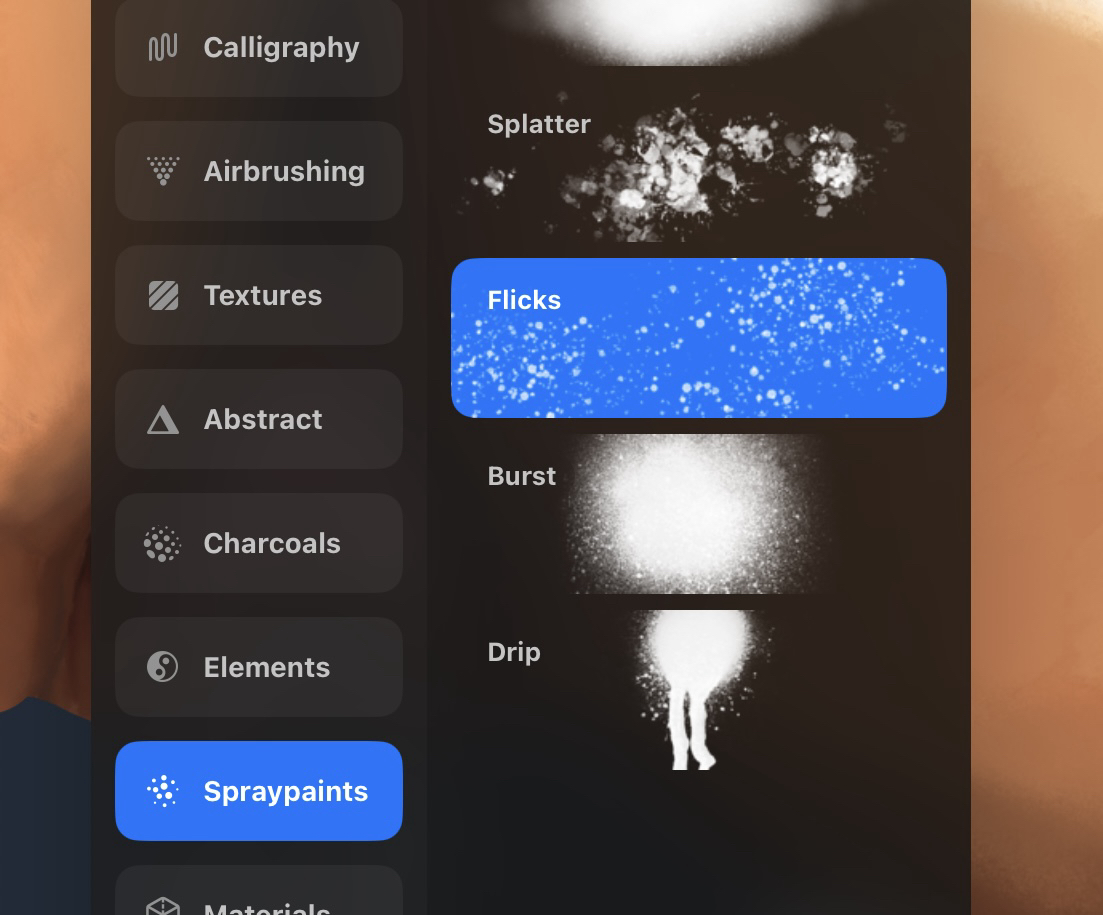The image size is (1103, 915).
Task: Switch to the Textures brush set
Action: point(258,295)
